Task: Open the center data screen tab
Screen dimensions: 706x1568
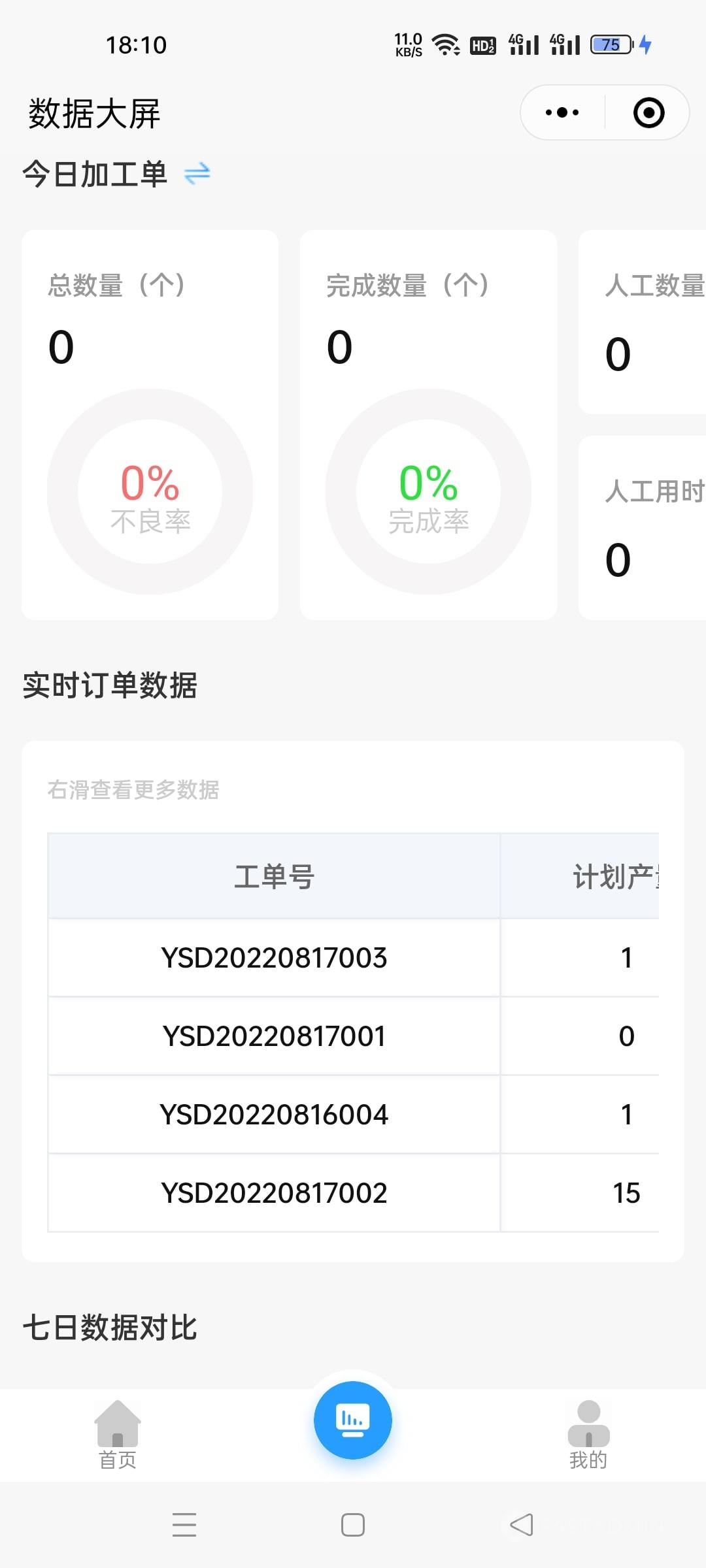Action: coord(353,1420)
